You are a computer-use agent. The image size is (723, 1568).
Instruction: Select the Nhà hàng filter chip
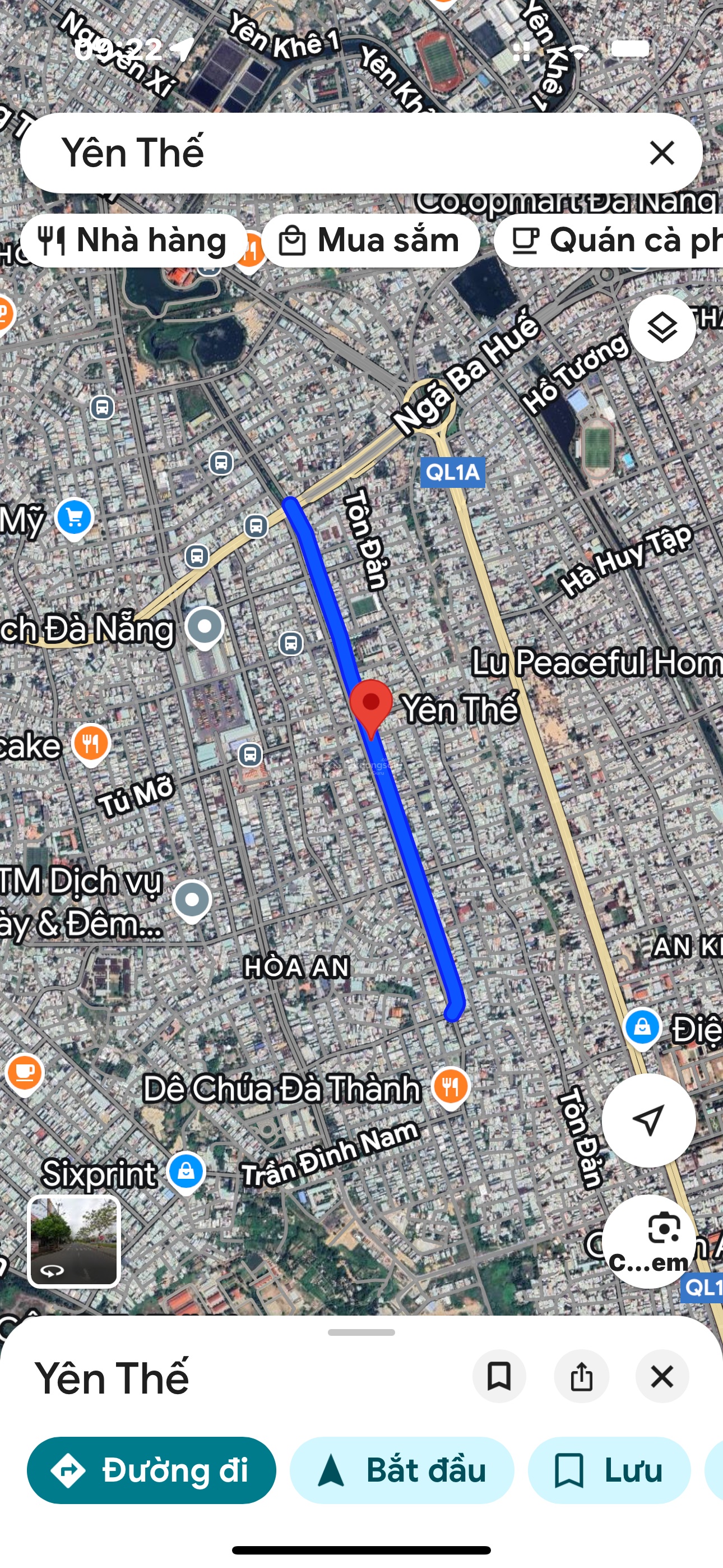tap(133, 241)
